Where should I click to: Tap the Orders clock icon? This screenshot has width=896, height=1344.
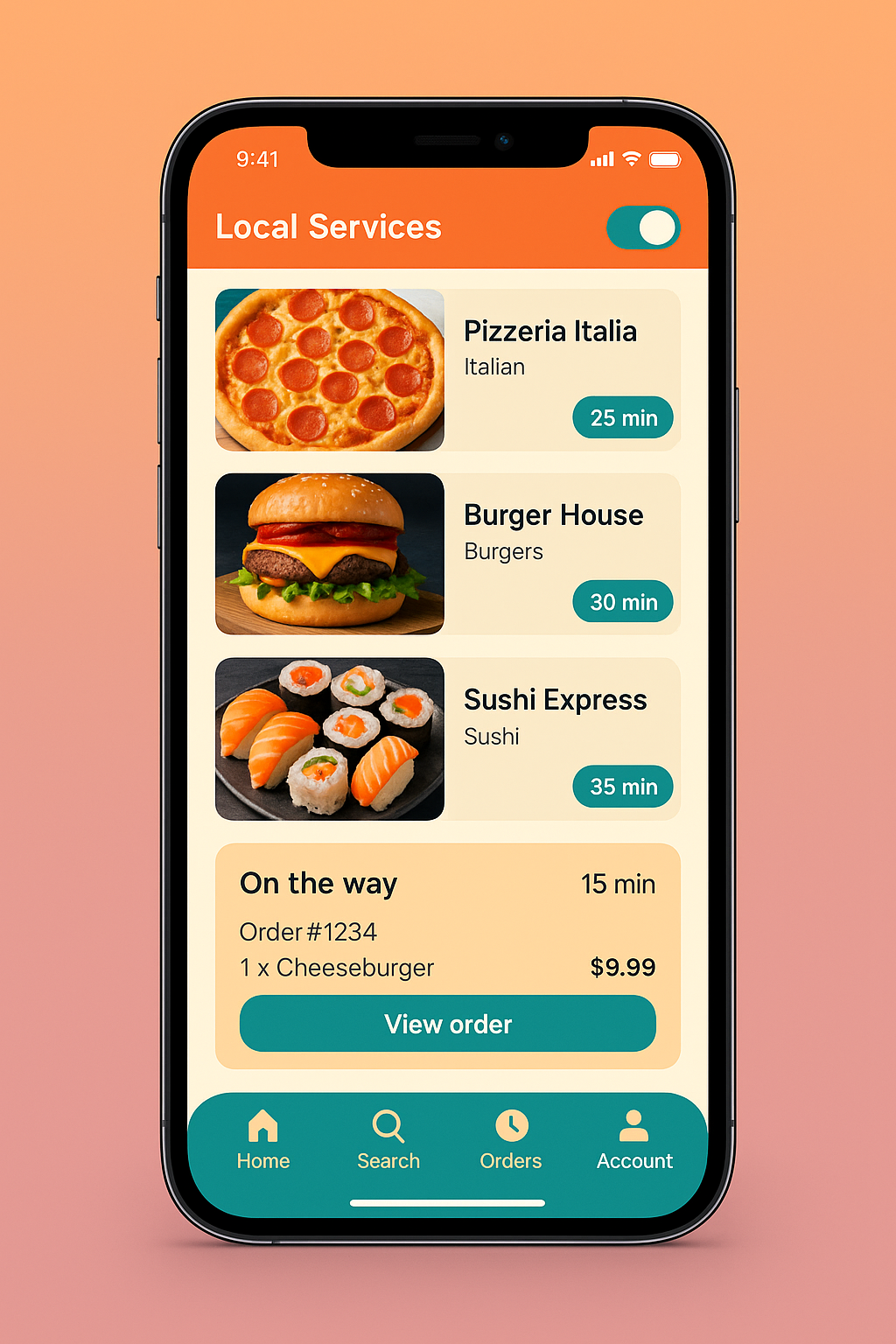point(511,1124)
